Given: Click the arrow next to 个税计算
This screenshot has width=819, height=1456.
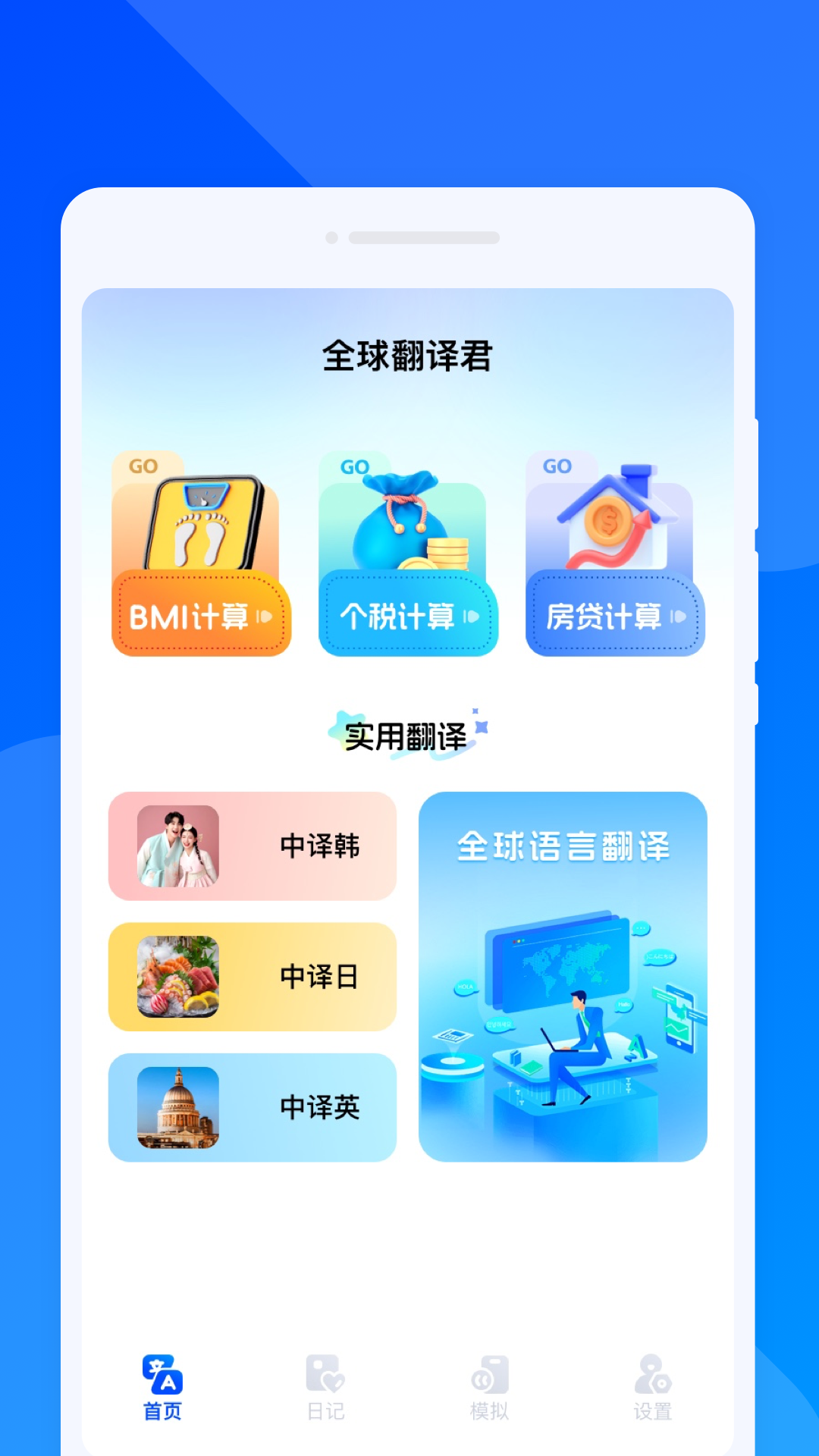Looking at the screenshot, I should tap(470, 617).
